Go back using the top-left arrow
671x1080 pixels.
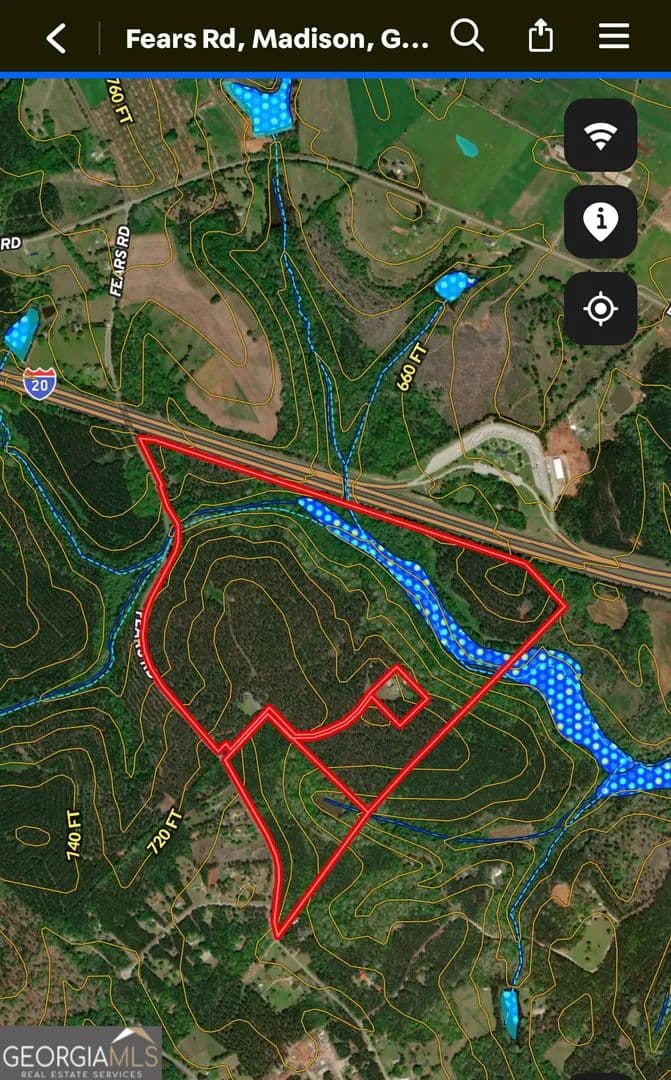57,39
